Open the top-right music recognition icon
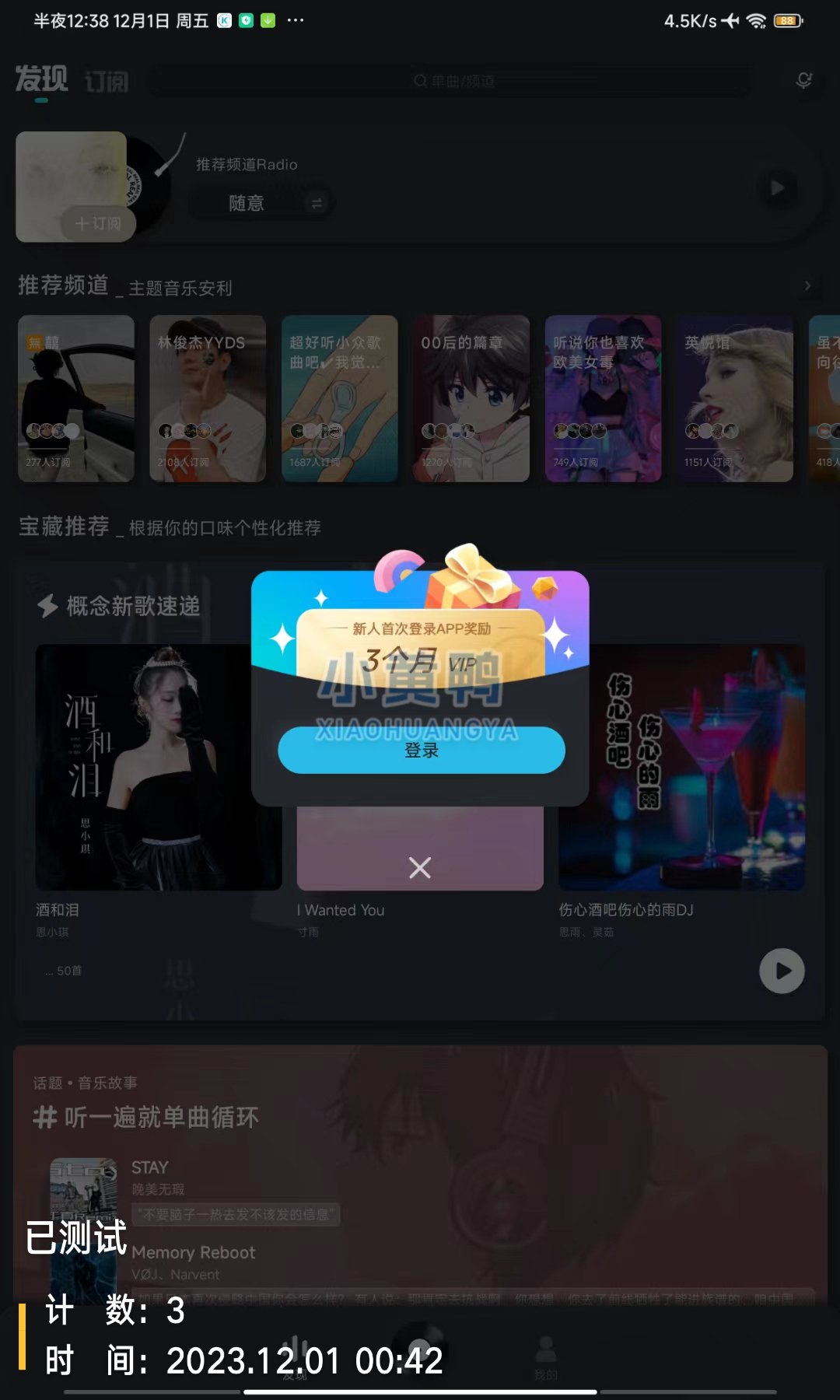This screenshot has height=1400, width=840. point(803,81)
